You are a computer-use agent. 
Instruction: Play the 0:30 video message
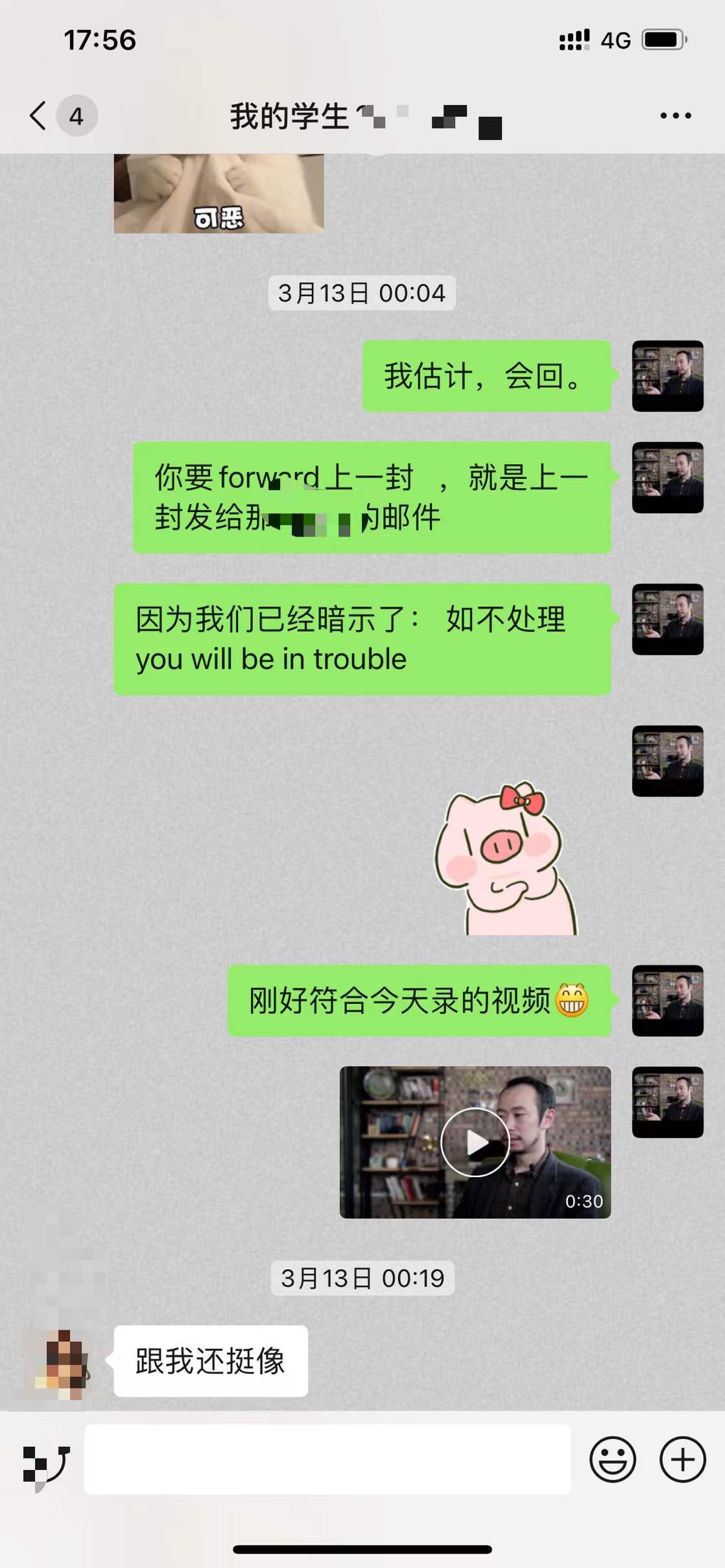click(x=475, y=1142)
